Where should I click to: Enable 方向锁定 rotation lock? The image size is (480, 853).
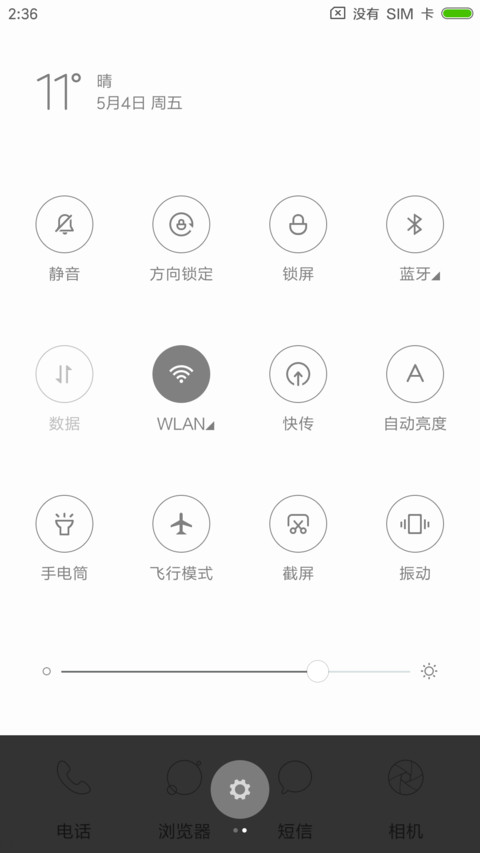point(181,225)
